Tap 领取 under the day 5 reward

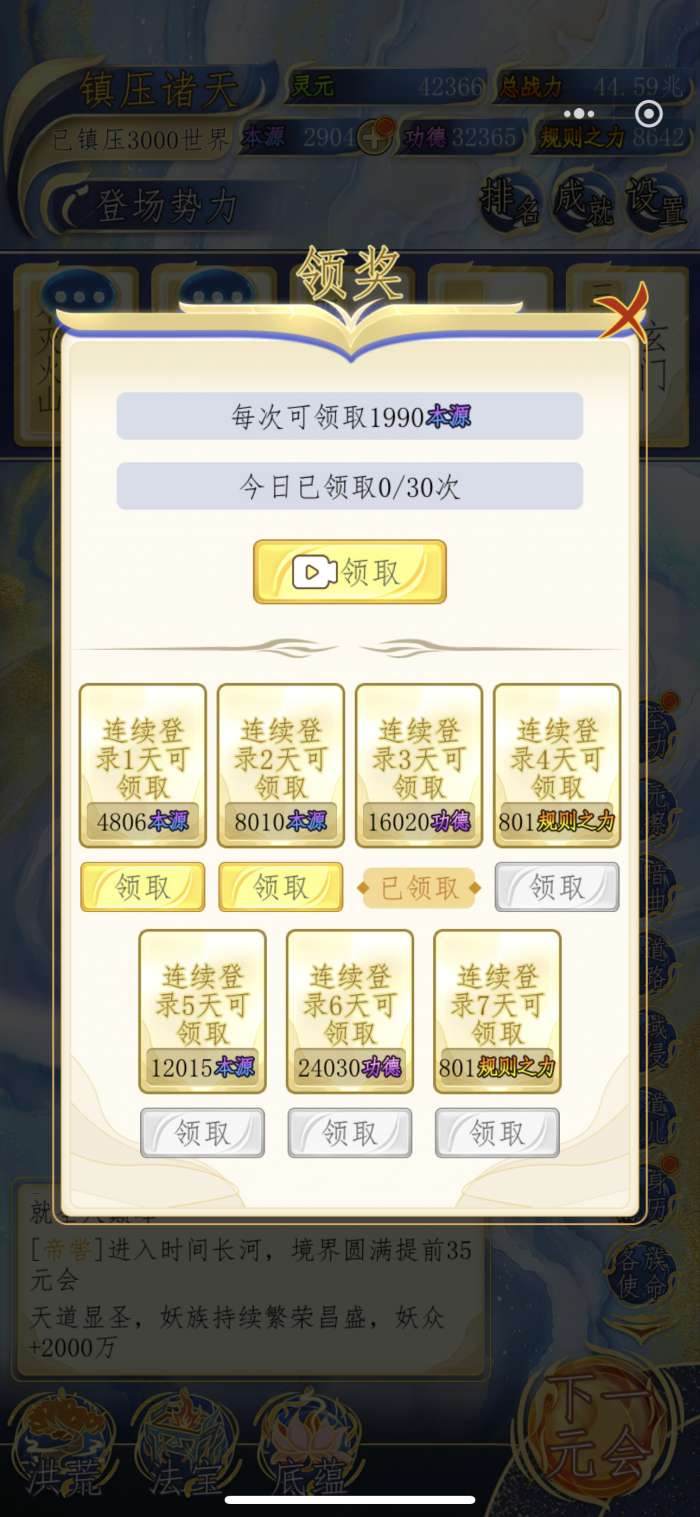click(x=202, y=1133)
